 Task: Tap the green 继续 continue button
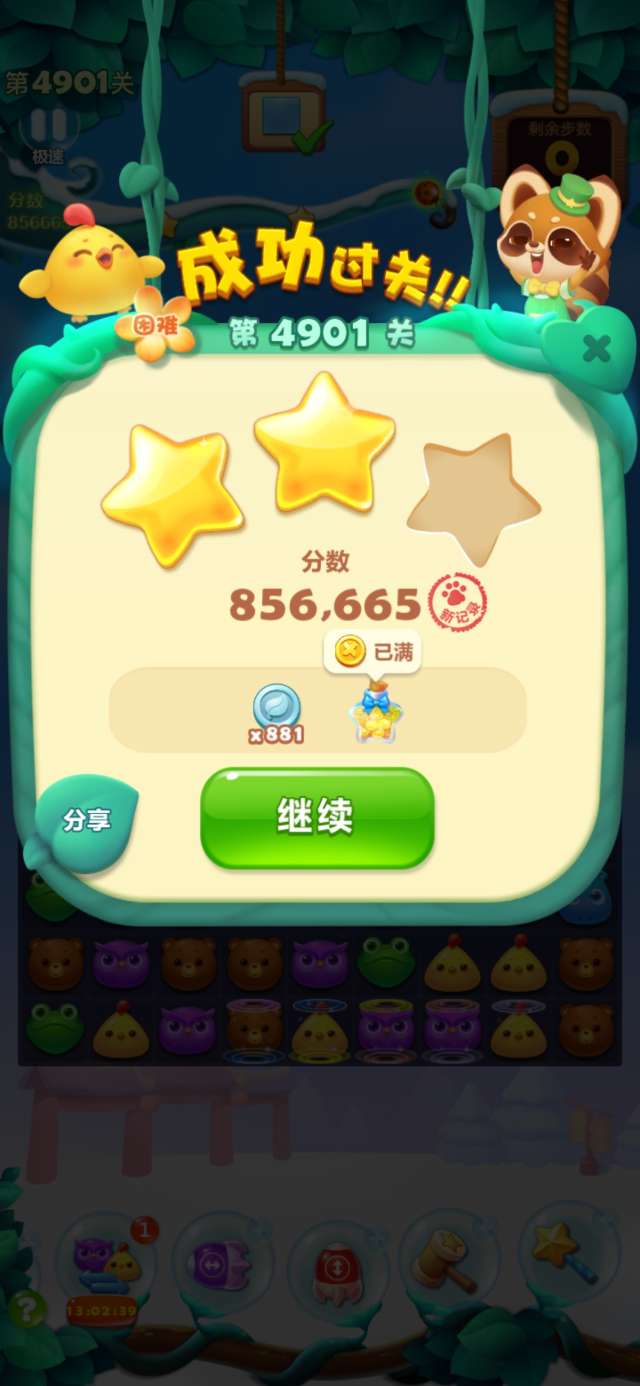click(317, 817)
